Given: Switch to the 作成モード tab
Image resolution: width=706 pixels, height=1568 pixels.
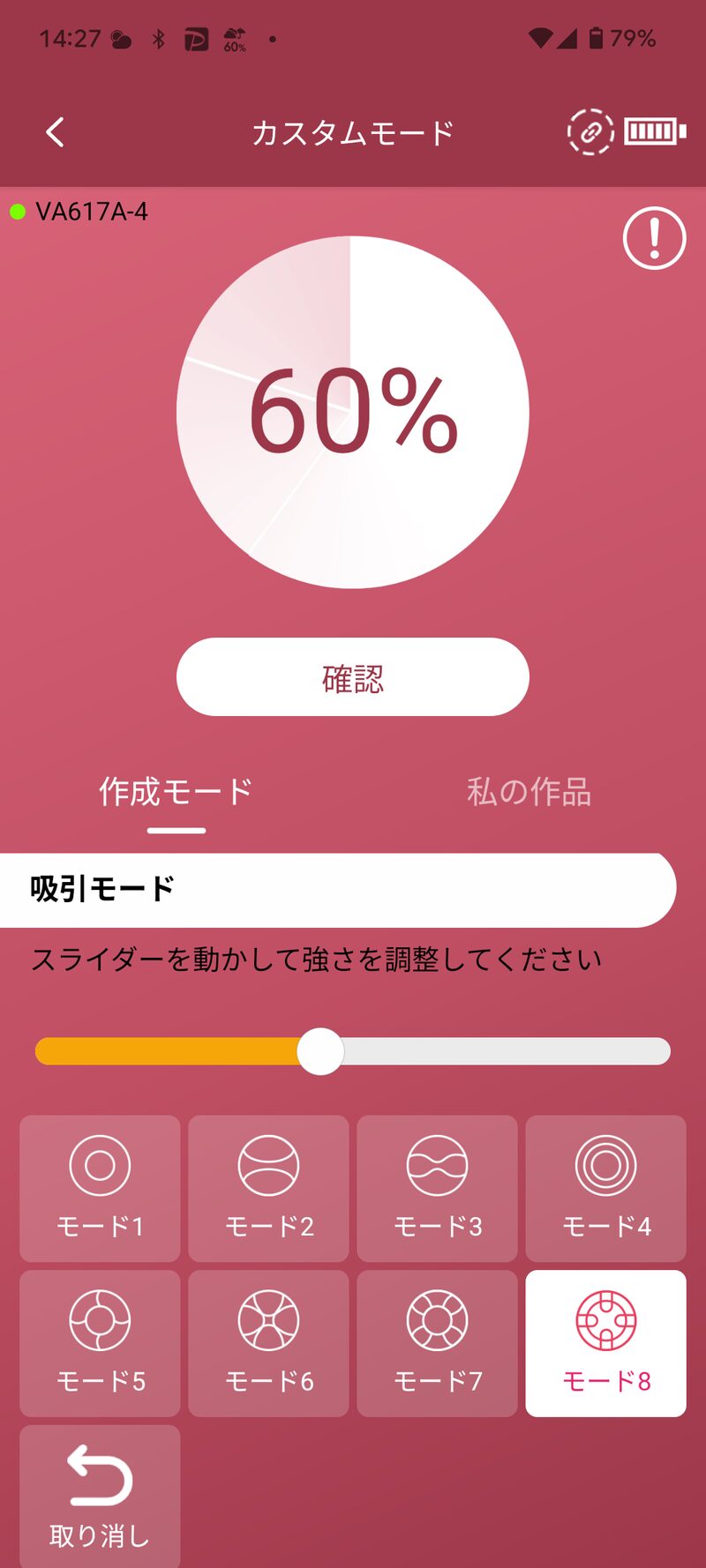Looking at the screenshot, I should [176, 792].
